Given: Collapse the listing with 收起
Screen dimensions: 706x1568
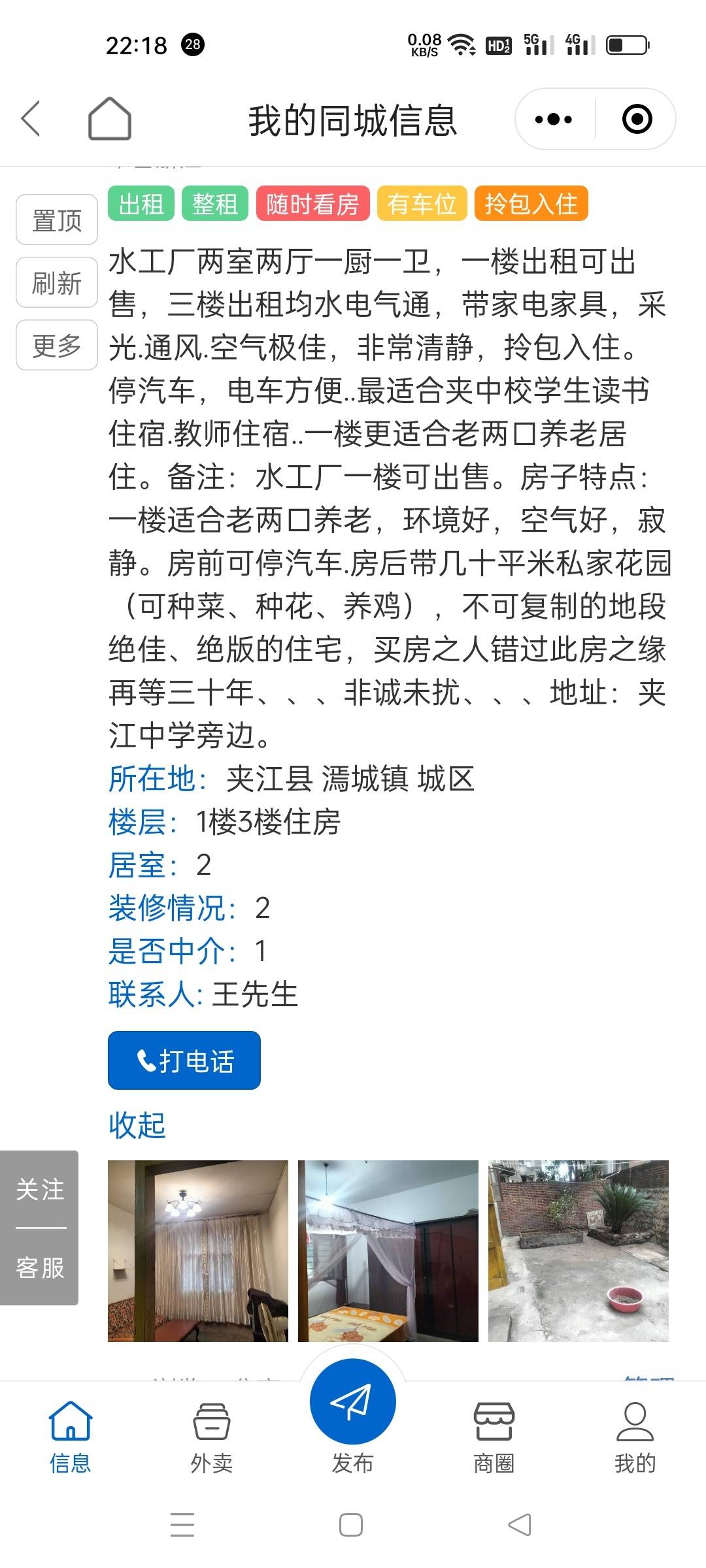Looking at the screenshot, I should point(137,1125).
